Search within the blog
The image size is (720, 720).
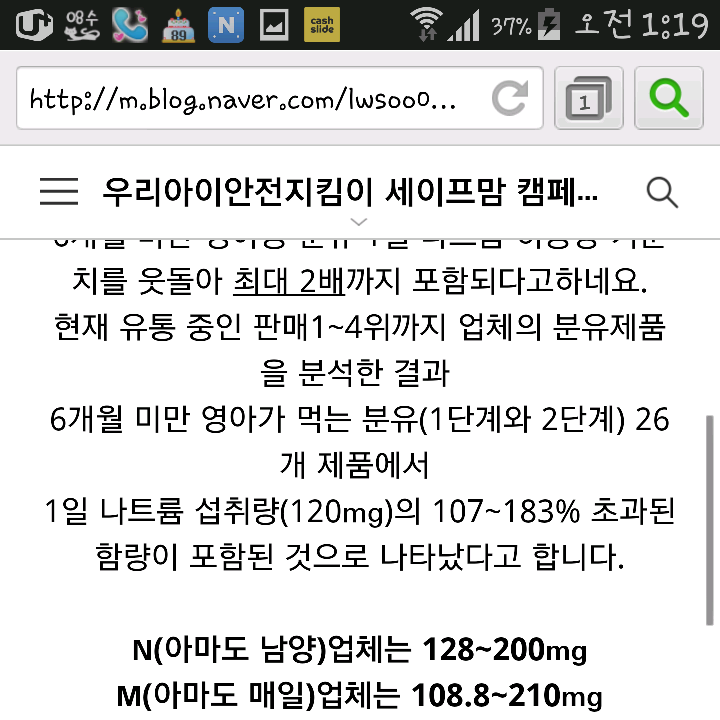pos(662,192)
